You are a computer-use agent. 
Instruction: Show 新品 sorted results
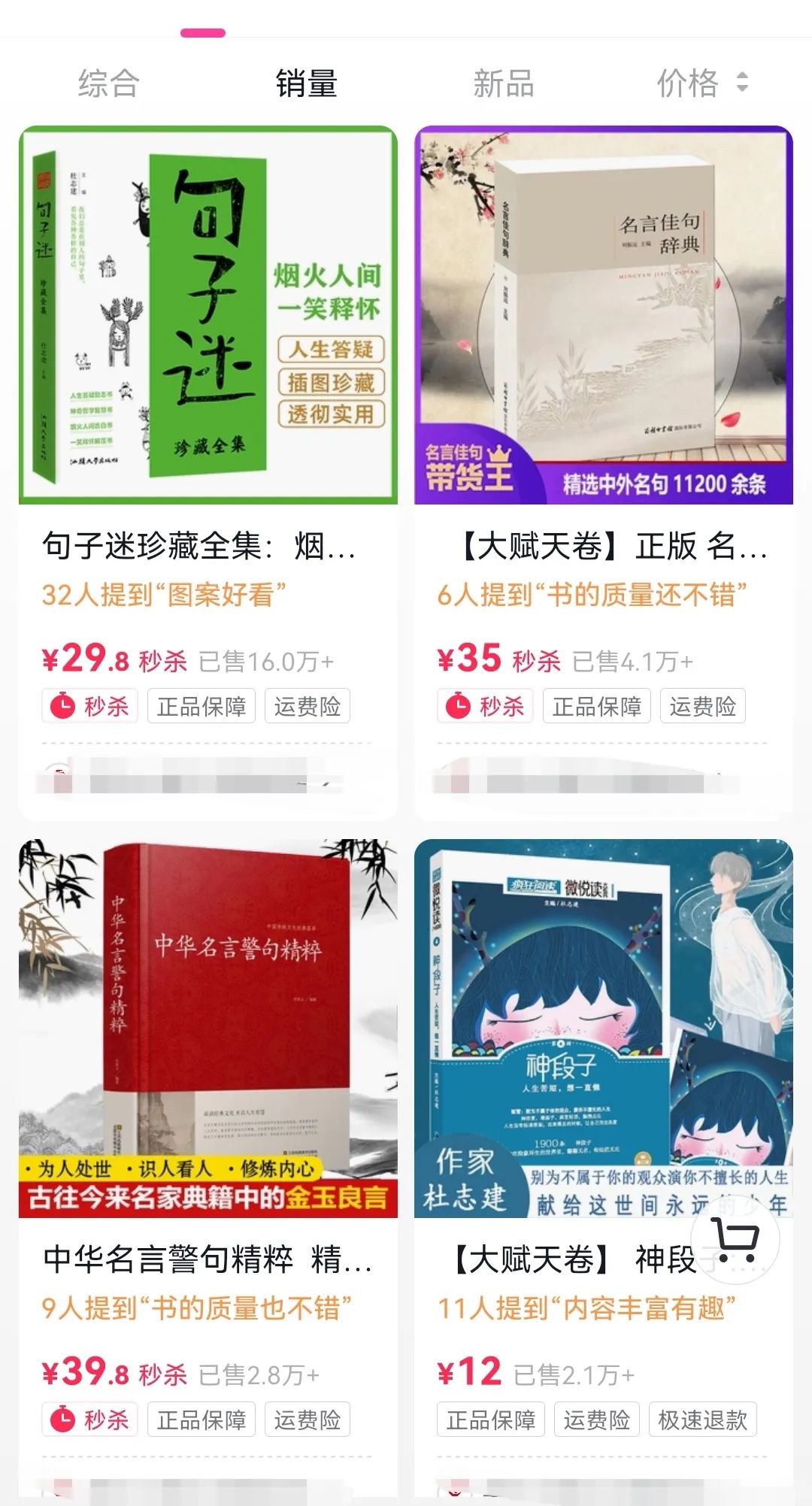pyautogui.click(x=503, y=83)
